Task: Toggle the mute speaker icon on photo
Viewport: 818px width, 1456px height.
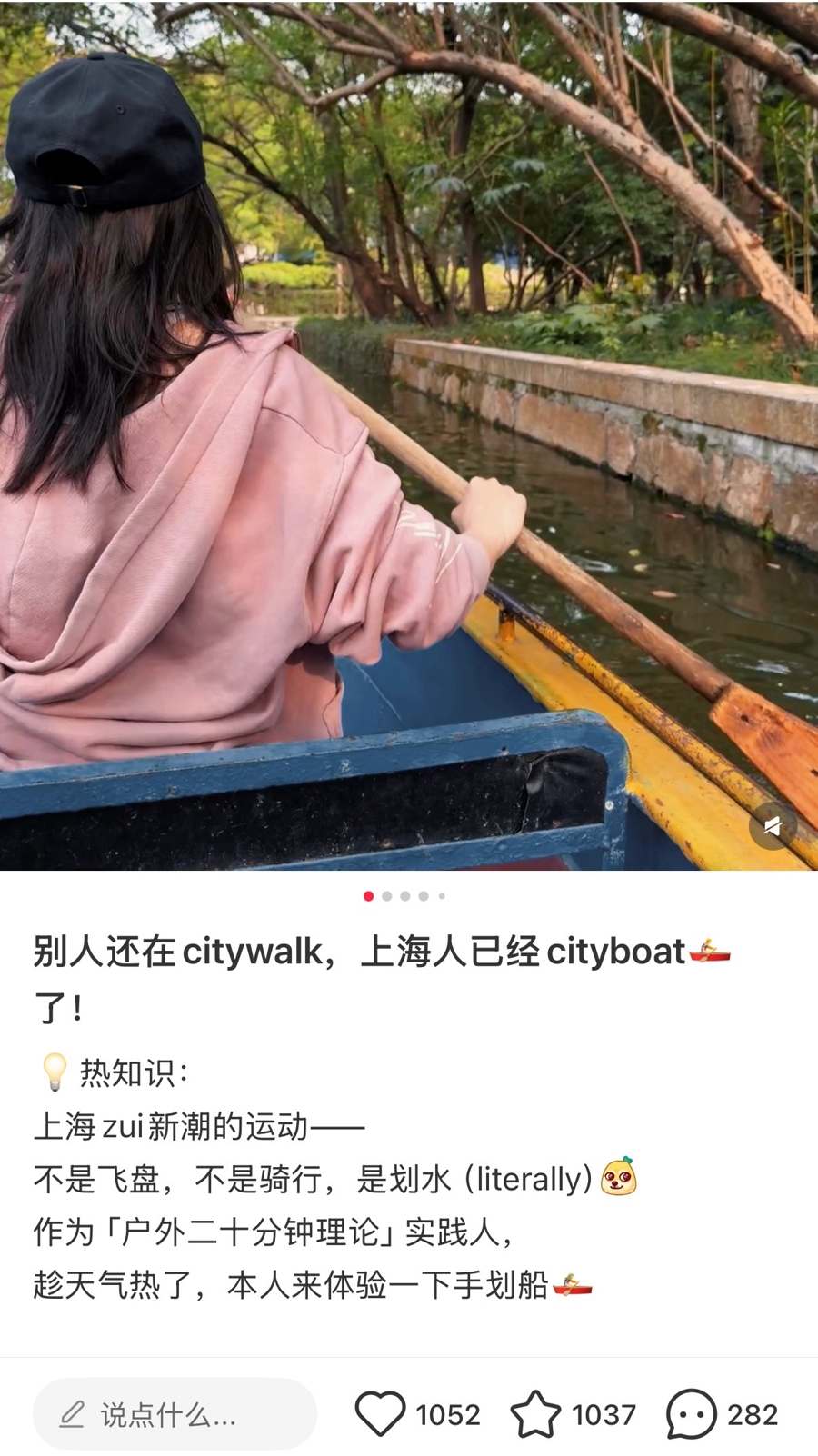Action: [773, 825]
